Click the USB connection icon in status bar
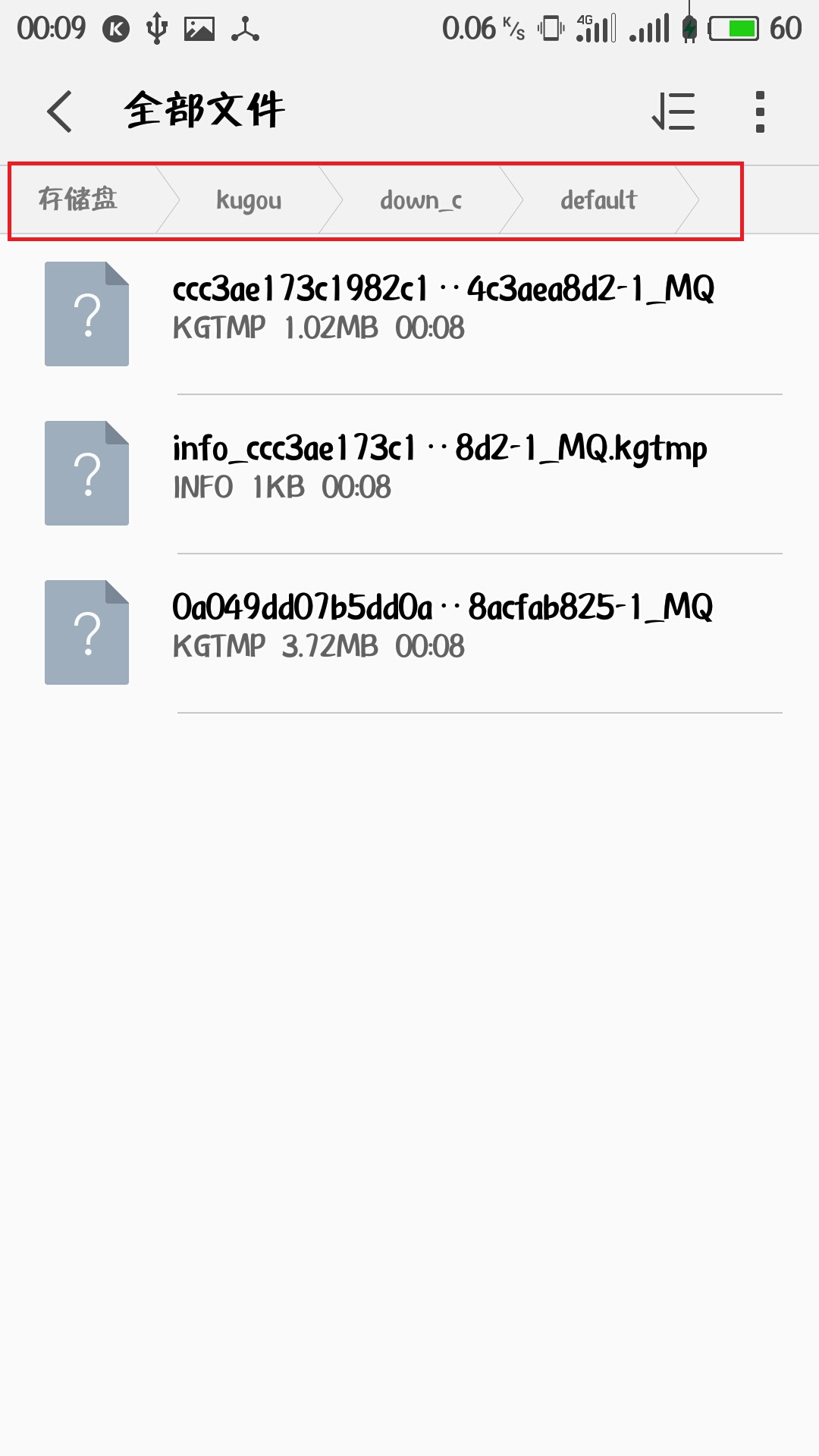The image size is (819, 1456). point(157,29)
